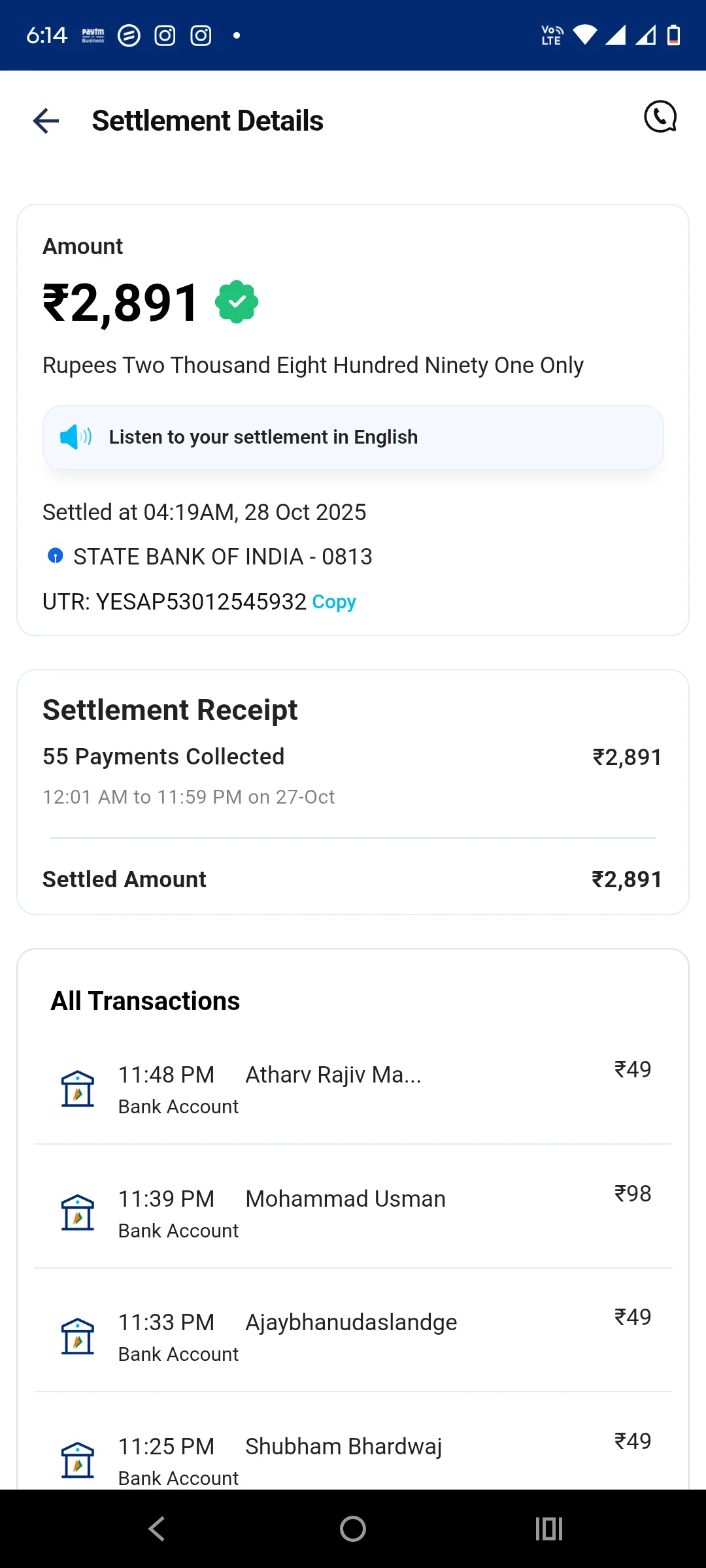Open the Atharv Rajiv Ma... ₹49 transaction
Screen dimensions: 706x1568
(353, 1088)
